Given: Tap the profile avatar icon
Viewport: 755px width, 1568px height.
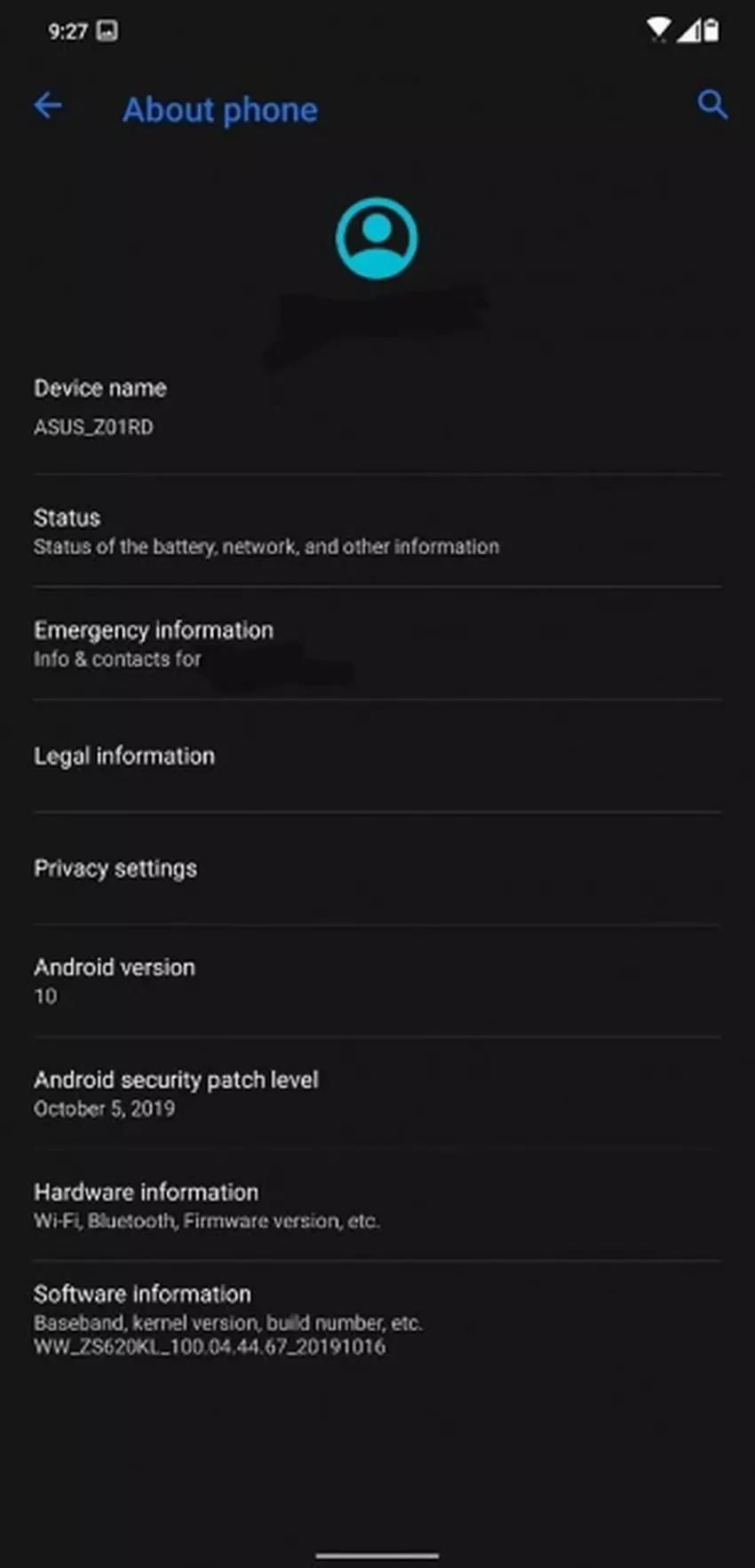Looking at the screenshot, I should pos(377,238).
